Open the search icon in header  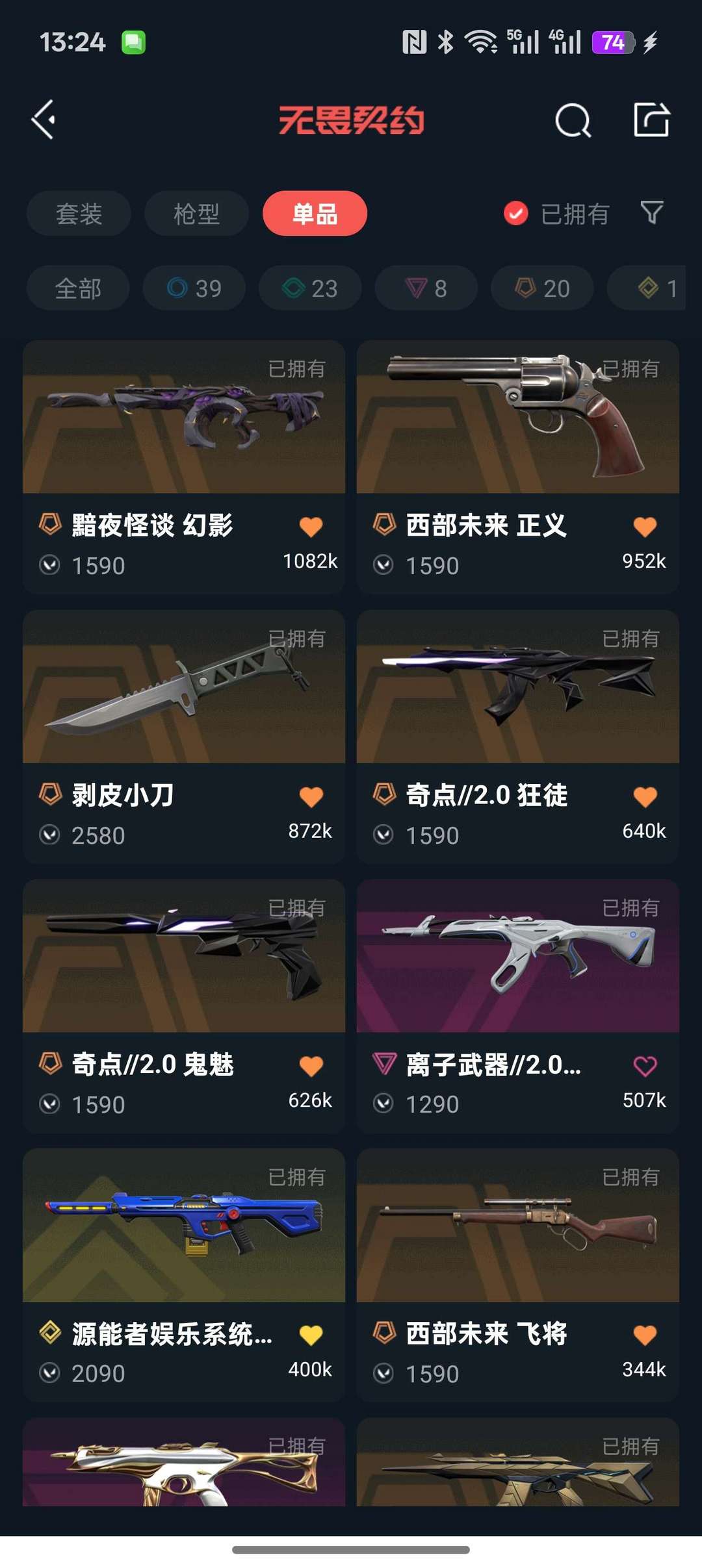pos(573,120)
